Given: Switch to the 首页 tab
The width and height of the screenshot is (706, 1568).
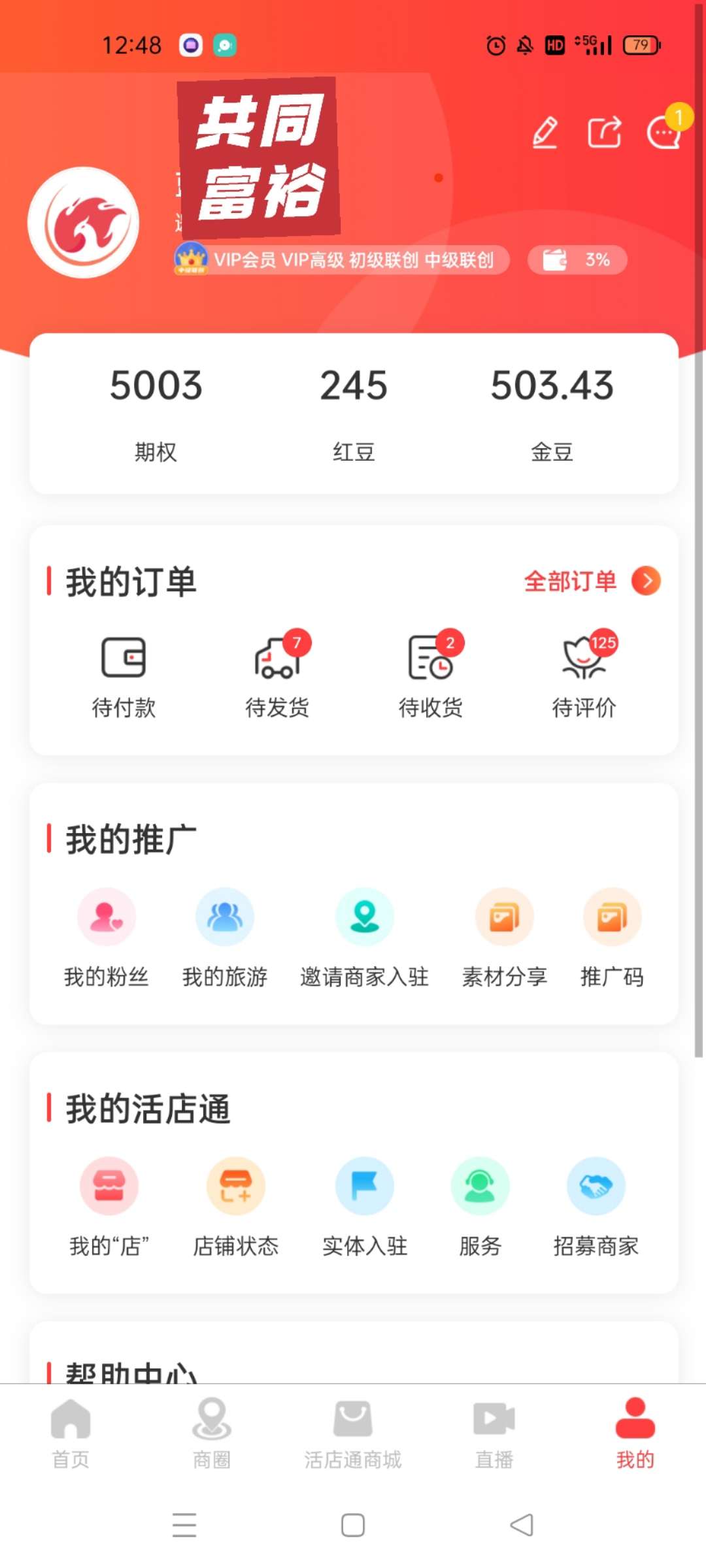Looking at the screenshot, I should click(71, 1434).
